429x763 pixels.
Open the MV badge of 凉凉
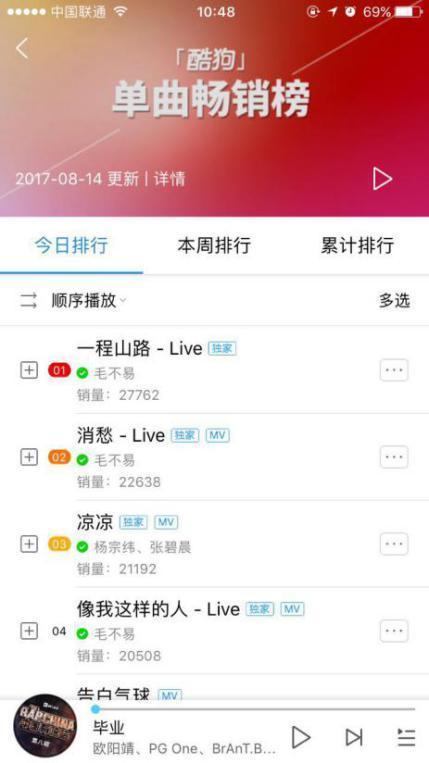pos(166,522)
